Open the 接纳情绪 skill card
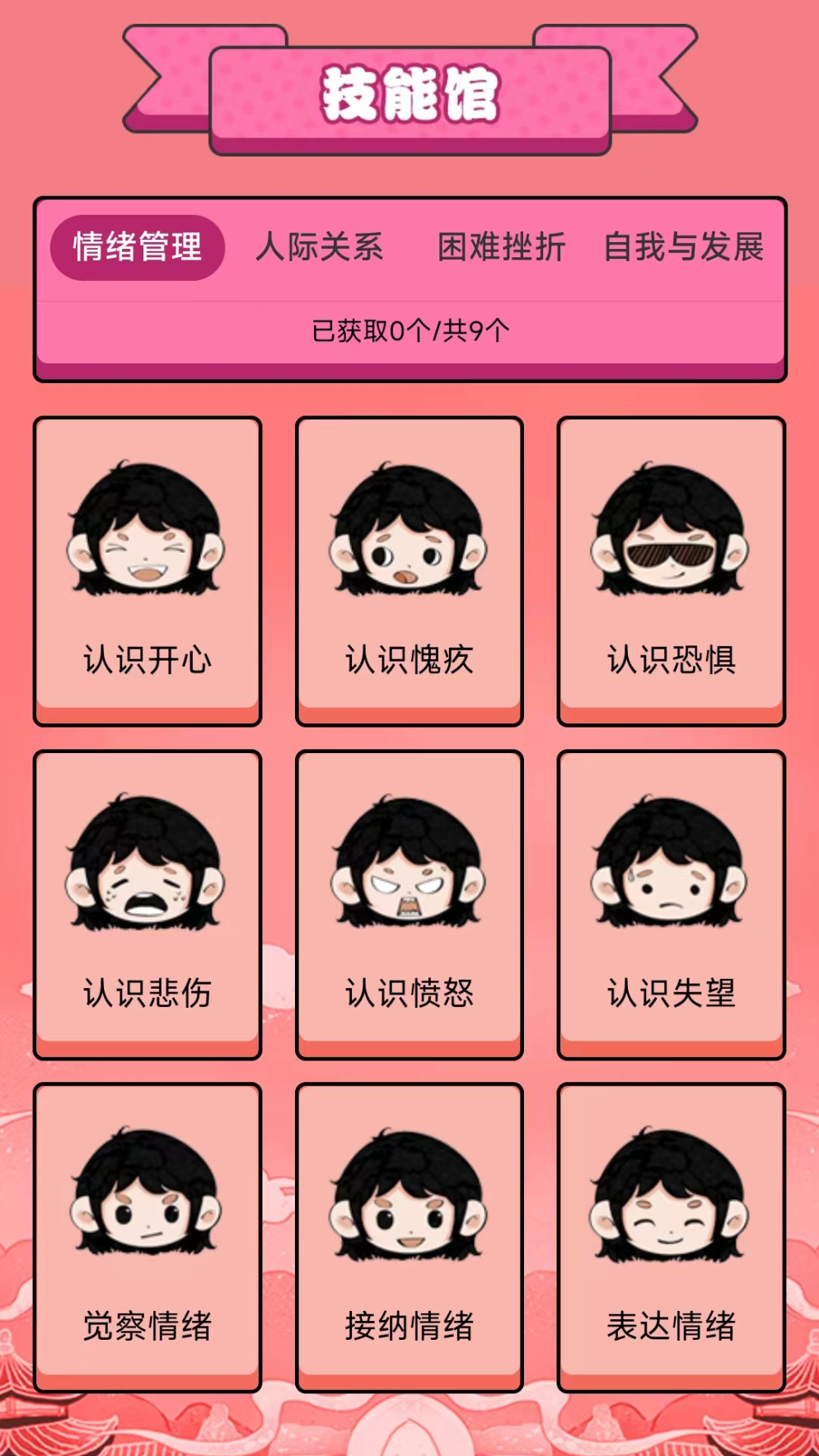The height and width of the screenshot is (1456, 819). click(409, 1236)
